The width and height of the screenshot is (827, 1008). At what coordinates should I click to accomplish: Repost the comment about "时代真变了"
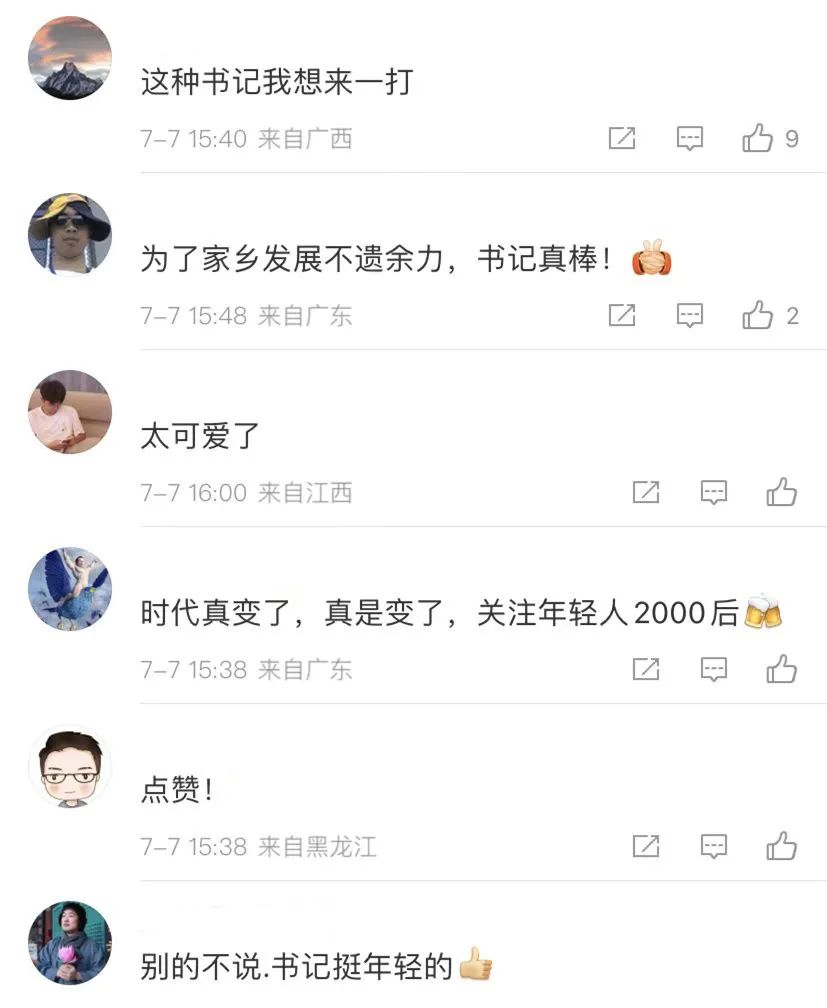click(646, 669)
